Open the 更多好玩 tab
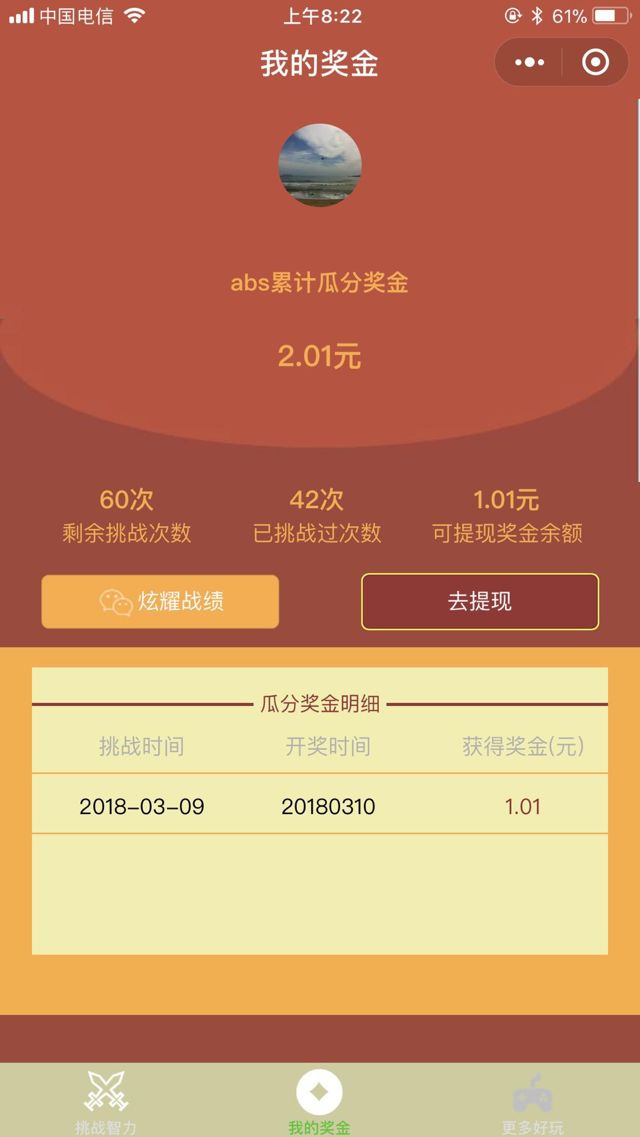This screenshot has width=640, height=1137. [x=532, y=1101]
